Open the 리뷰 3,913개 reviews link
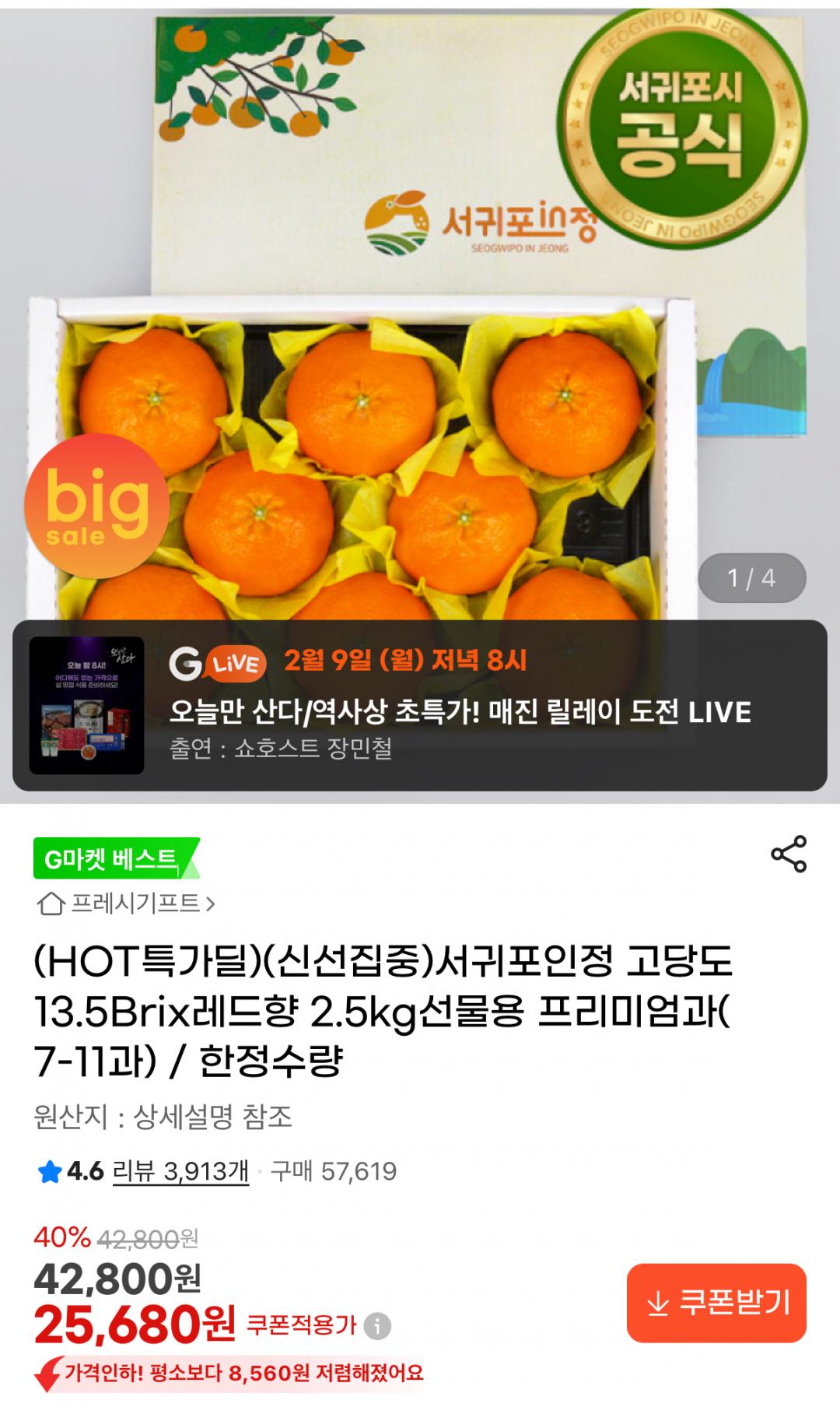This screenshot has width=840, height=1407. [x=180, y=1171]
